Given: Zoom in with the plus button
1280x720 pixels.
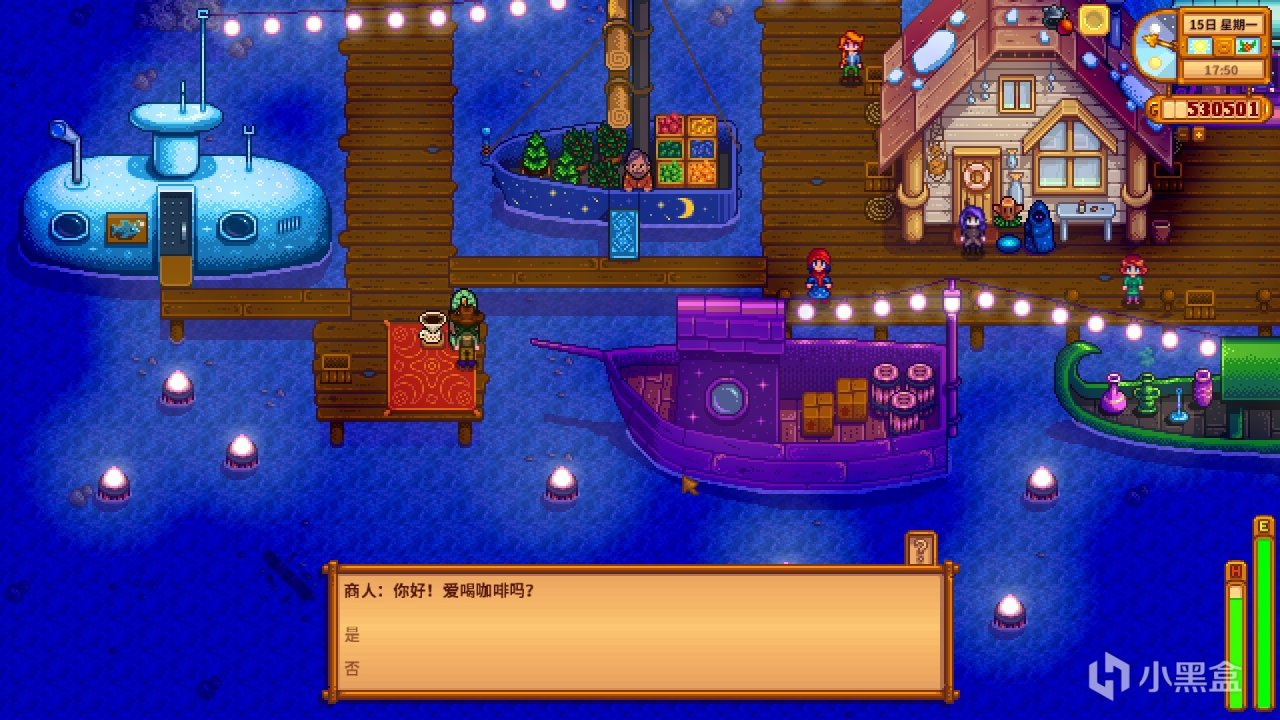Looking at the screenshot, I should 1199,134.
